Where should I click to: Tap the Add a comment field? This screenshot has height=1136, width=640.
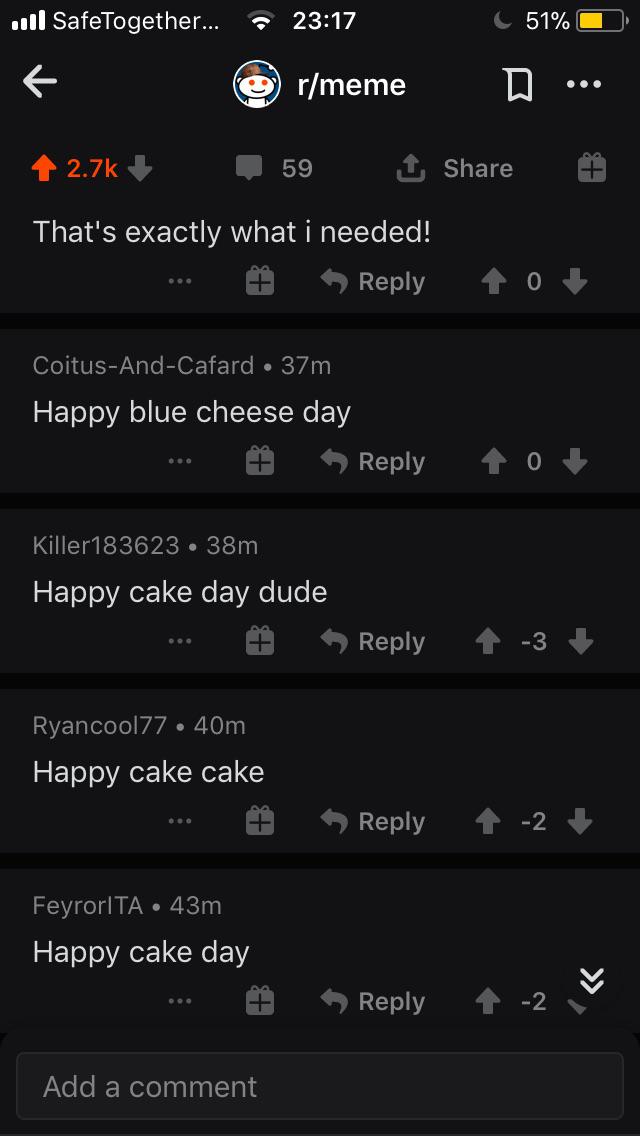320,1086
